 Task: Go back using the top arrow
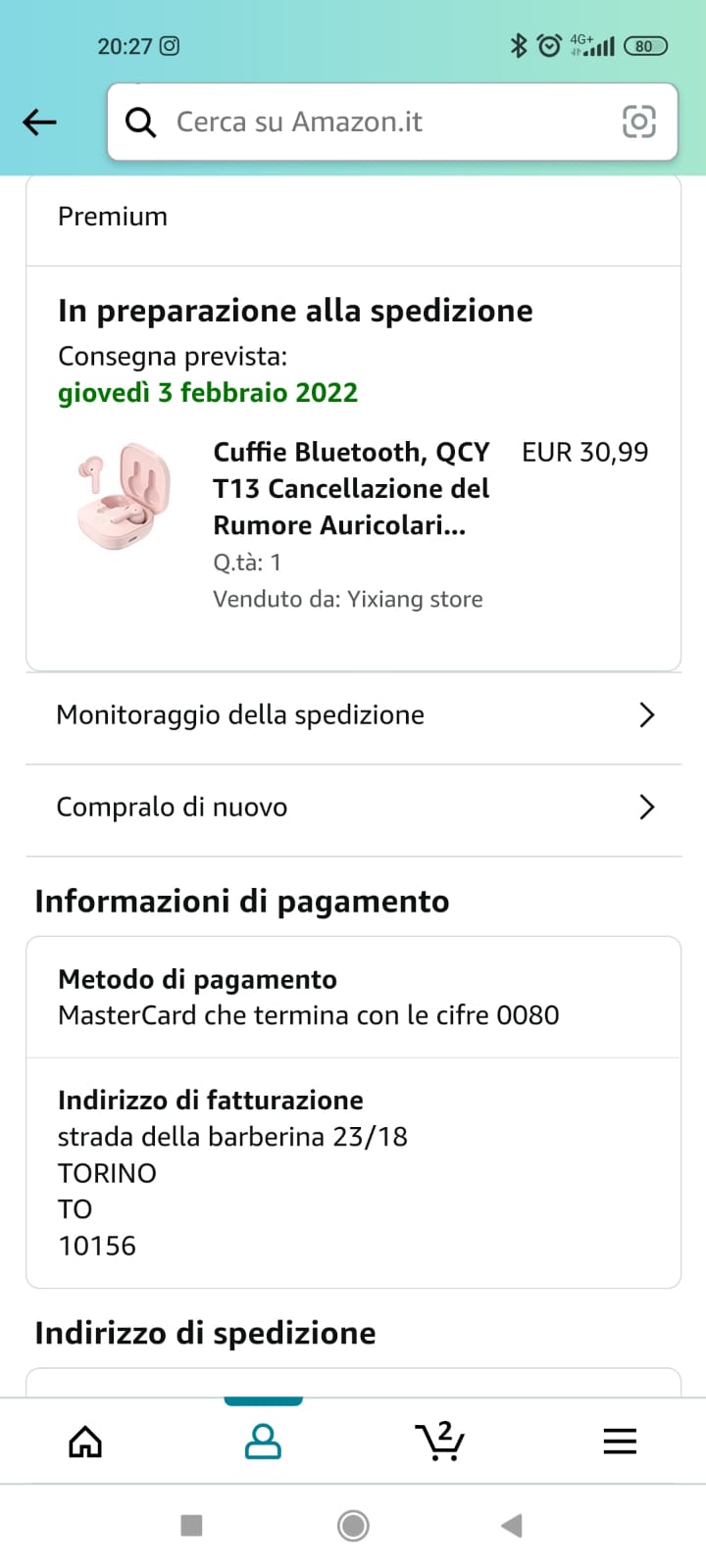click(x=39, y=122)
